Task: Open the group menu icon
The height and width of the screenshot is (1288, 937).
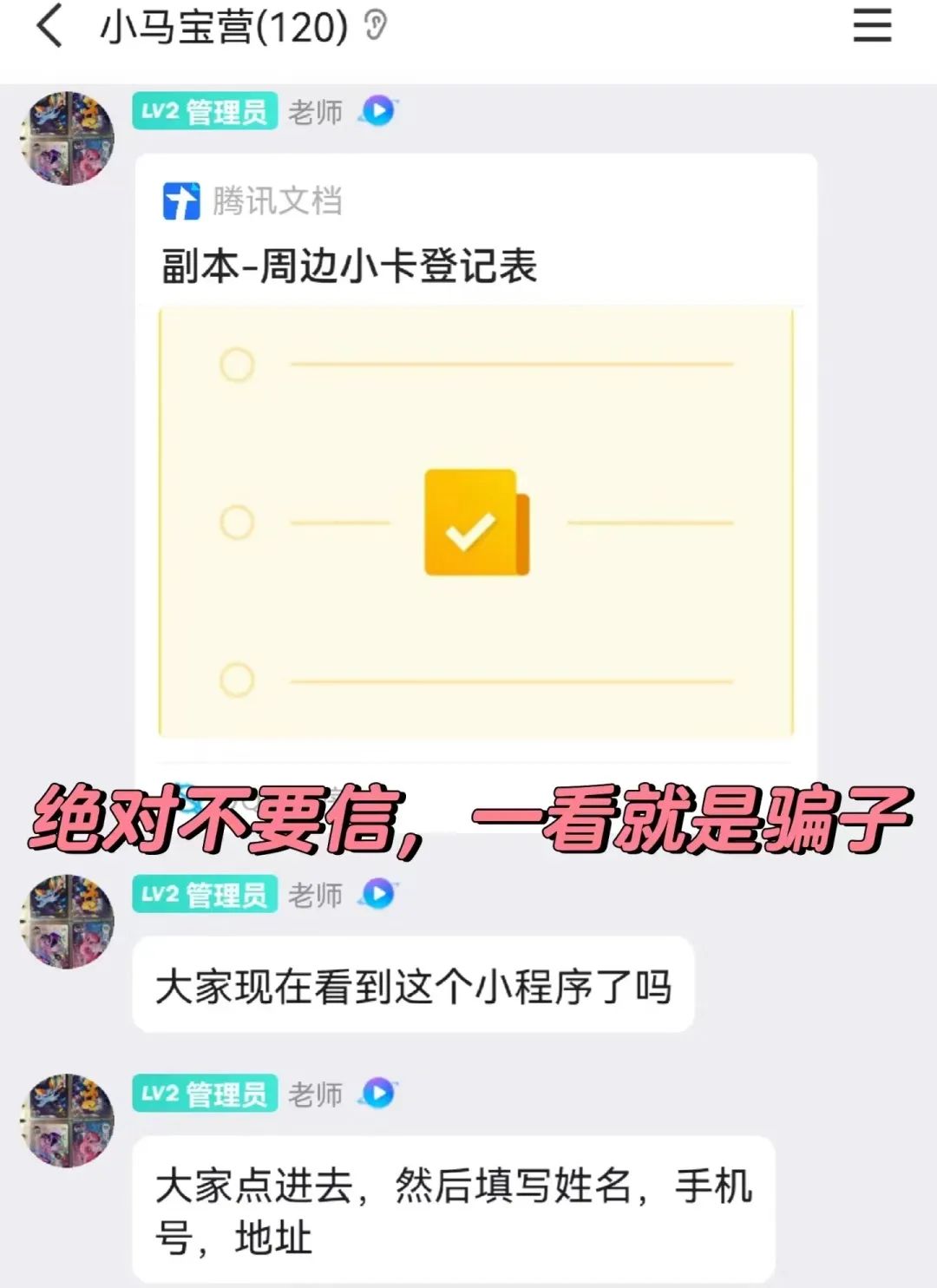Action: [x=871, y=26]
